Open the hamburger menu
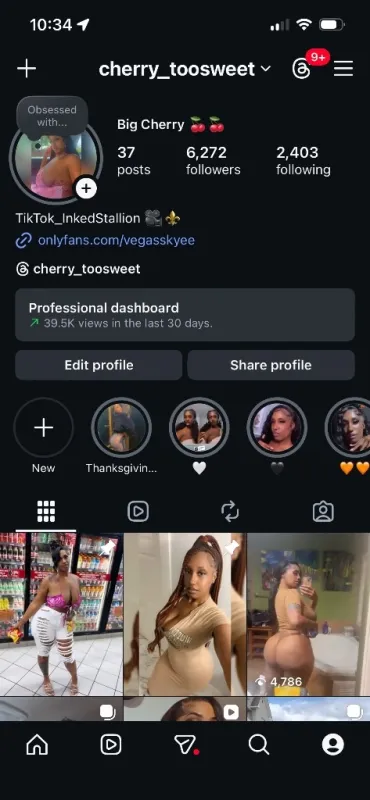This screenshot has height=800, width=370. (343, 68)
